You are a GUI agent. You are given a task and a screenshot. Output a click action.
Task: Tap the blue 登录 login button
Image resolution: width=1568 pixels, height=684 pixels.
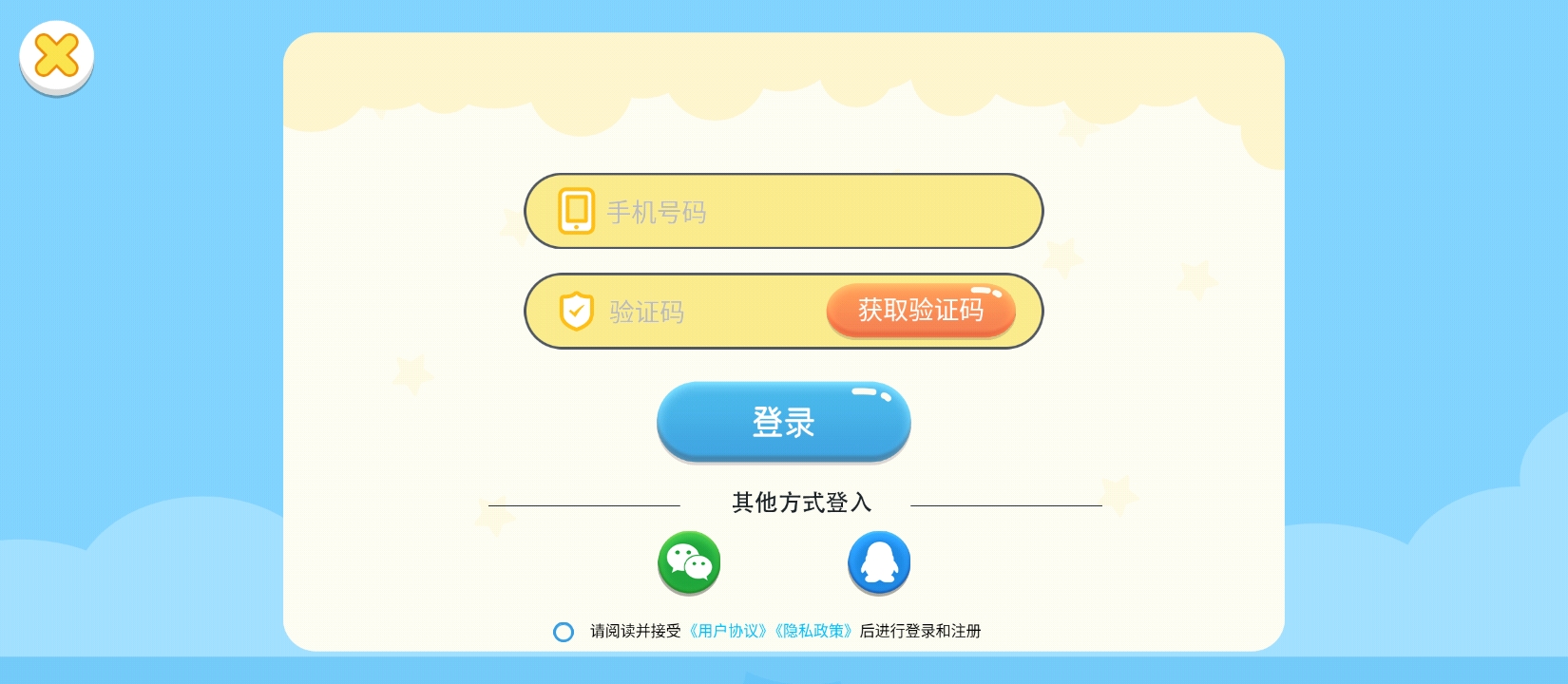click(x=783, y=422)
